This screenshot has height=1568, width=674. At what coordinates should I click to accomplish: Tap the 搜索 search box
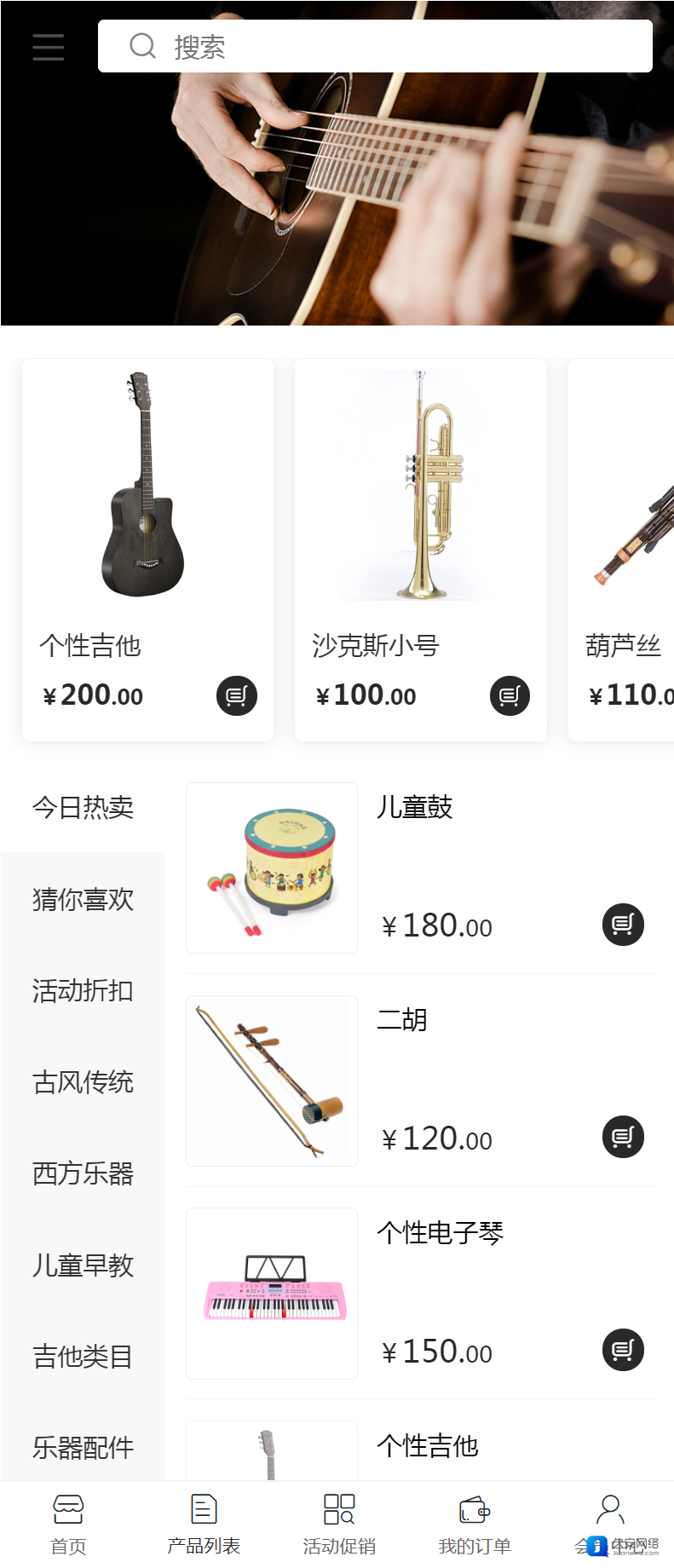pos(375,46)
